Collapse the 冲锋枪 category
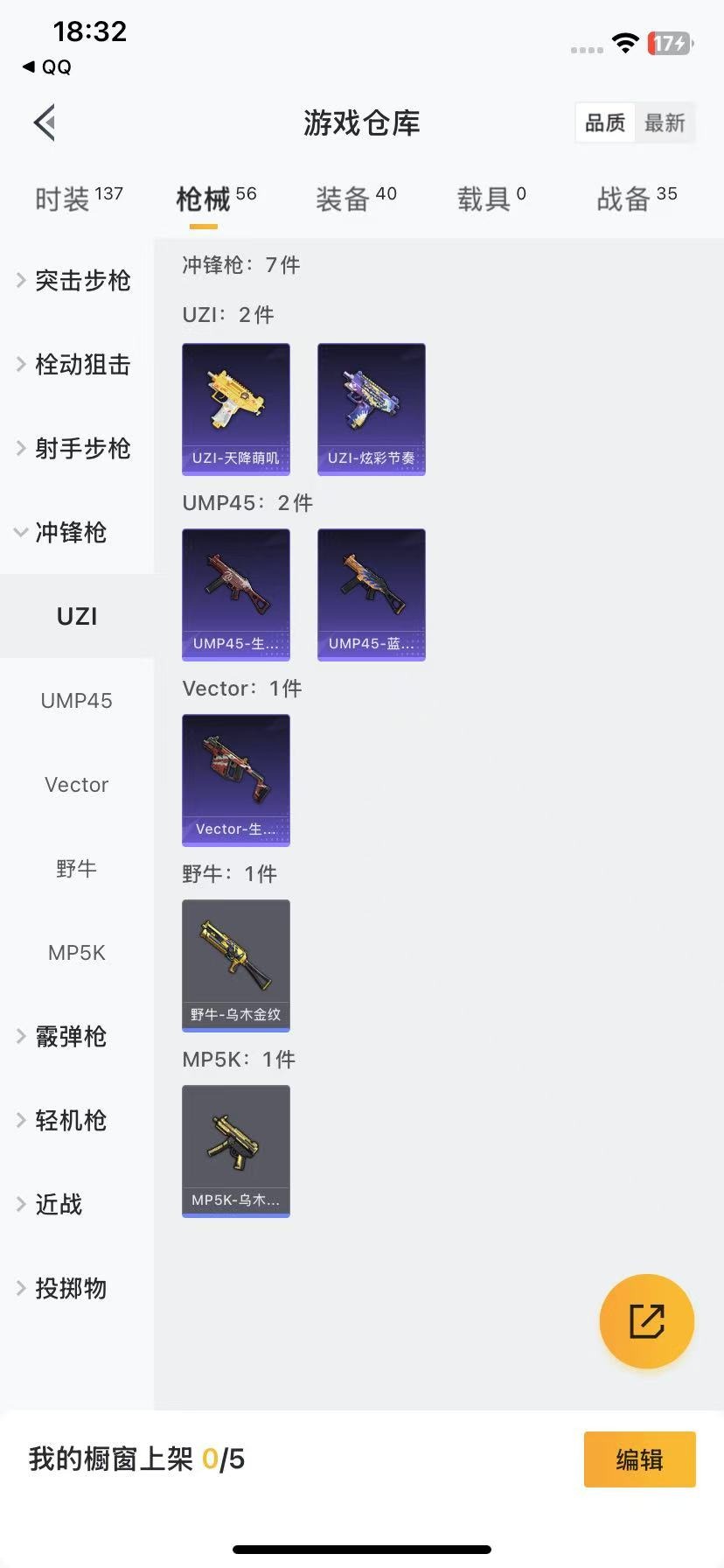Viewport: 724px width, 1568px height. click(x=70, y=532)
